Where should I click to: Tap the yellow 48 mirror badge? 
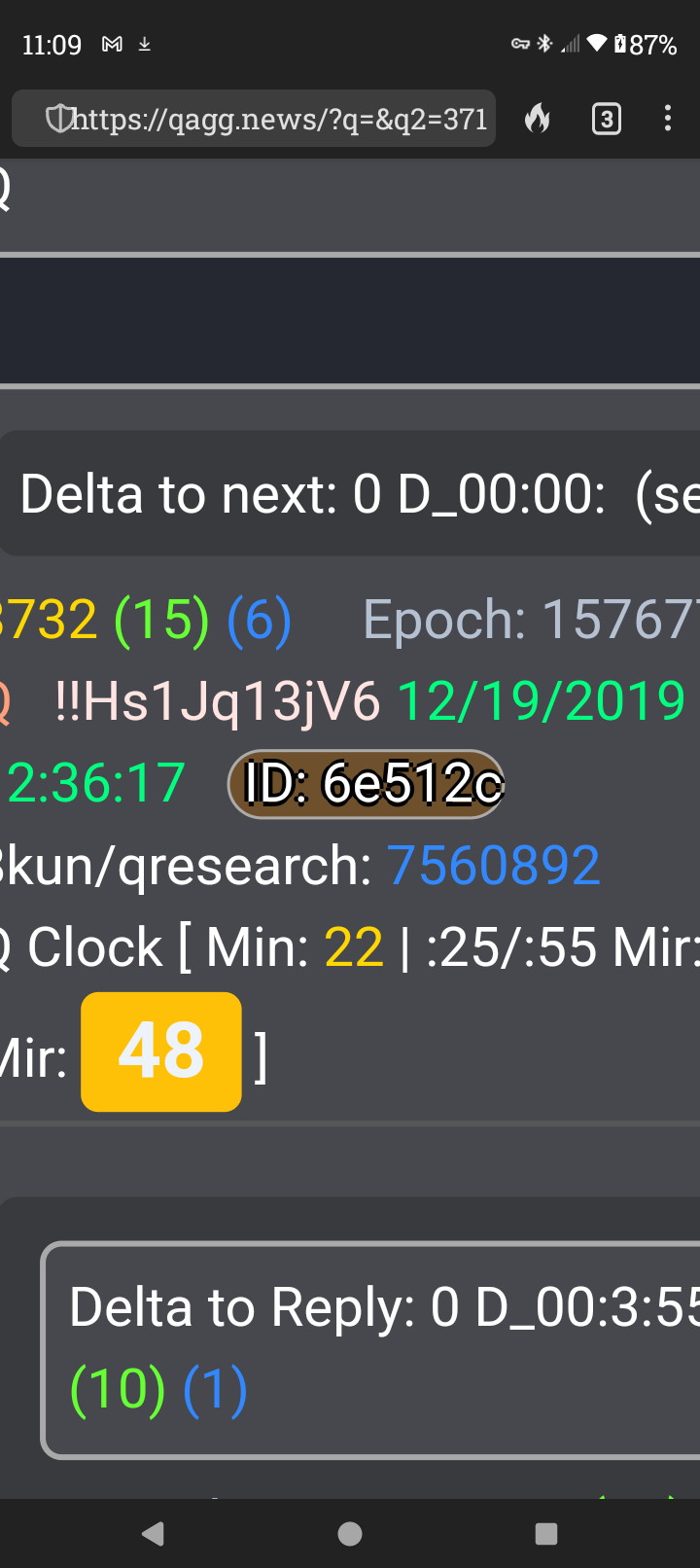161,1051
